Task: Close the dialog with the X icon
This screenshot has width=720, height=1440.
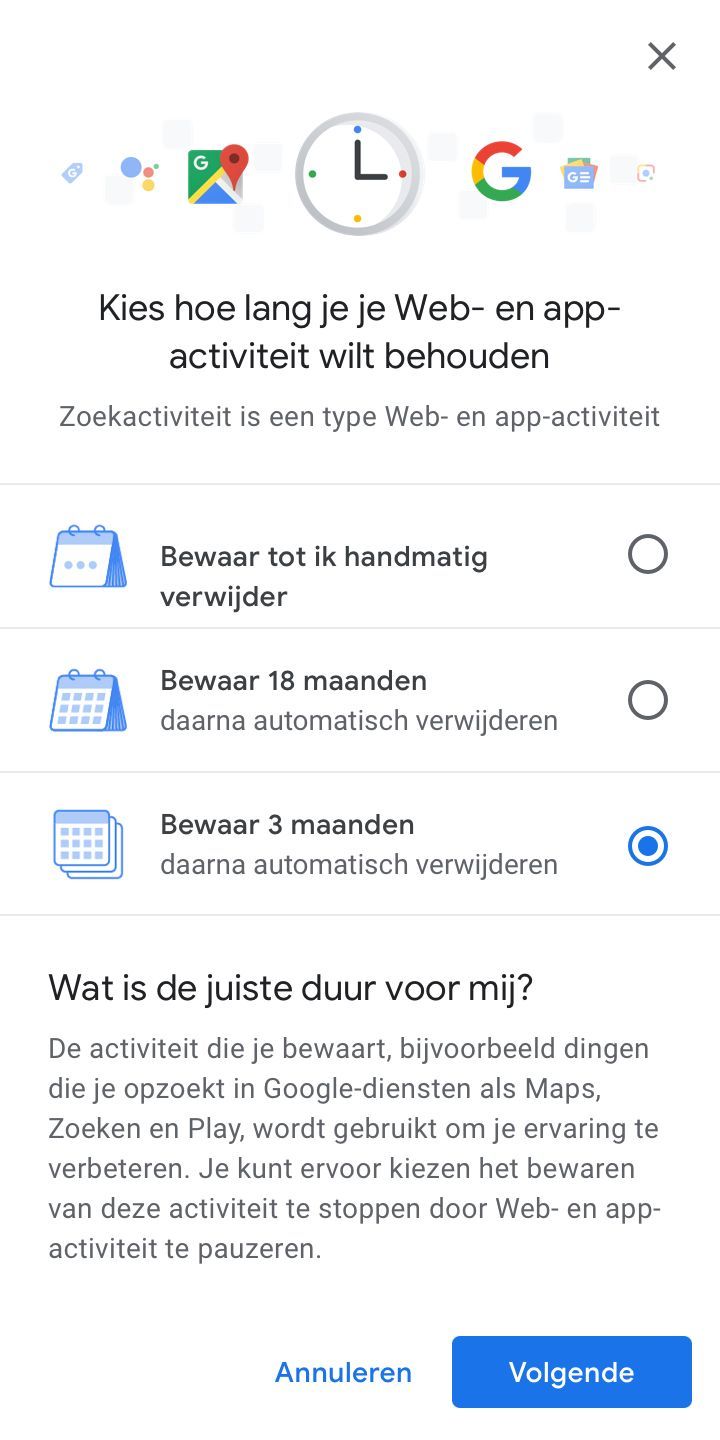Action: tap(662, 56)
